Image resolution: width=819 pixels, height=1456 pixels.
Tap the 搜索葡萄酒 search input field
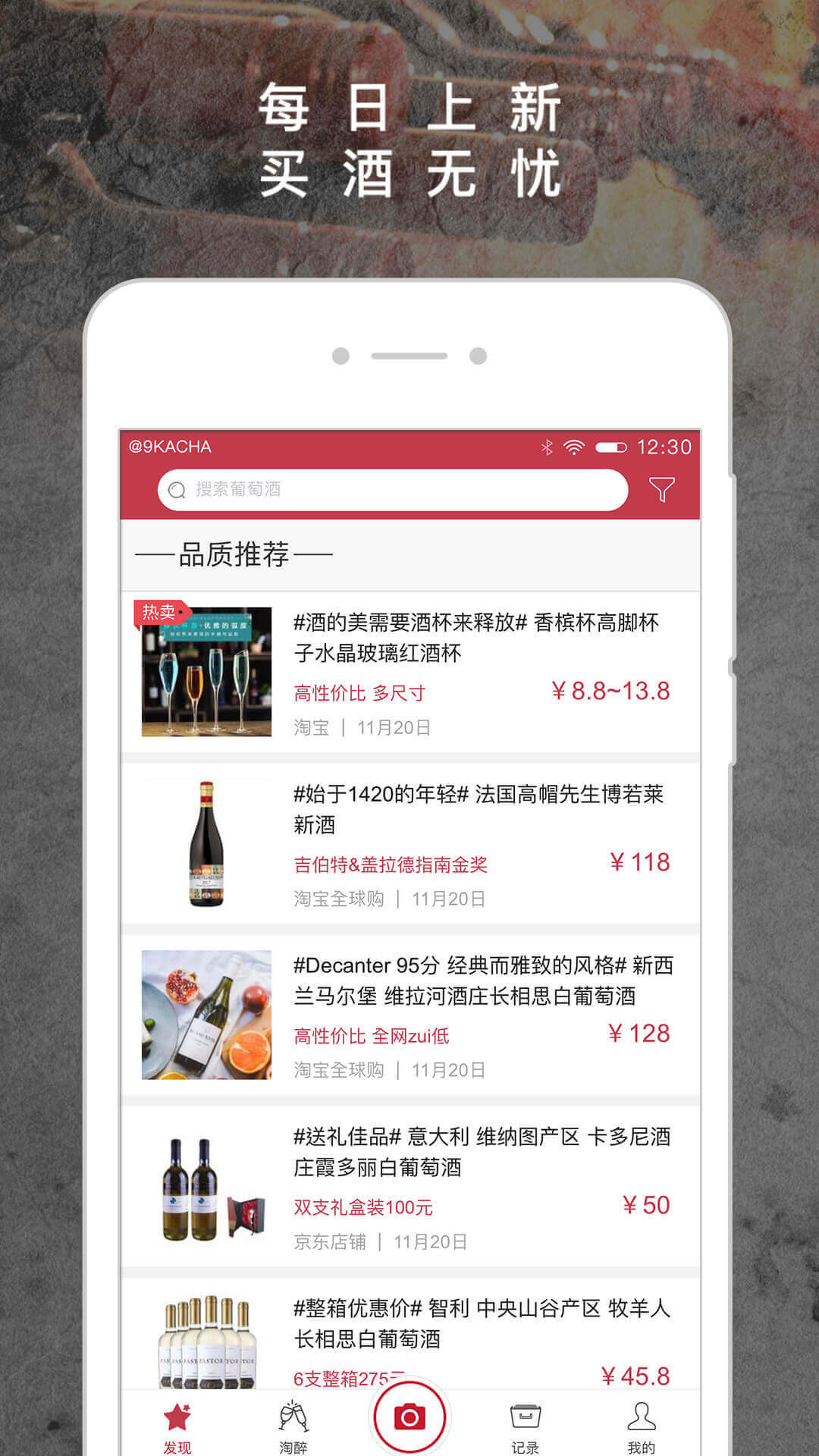pyautogui.click(x=394, y=490)
